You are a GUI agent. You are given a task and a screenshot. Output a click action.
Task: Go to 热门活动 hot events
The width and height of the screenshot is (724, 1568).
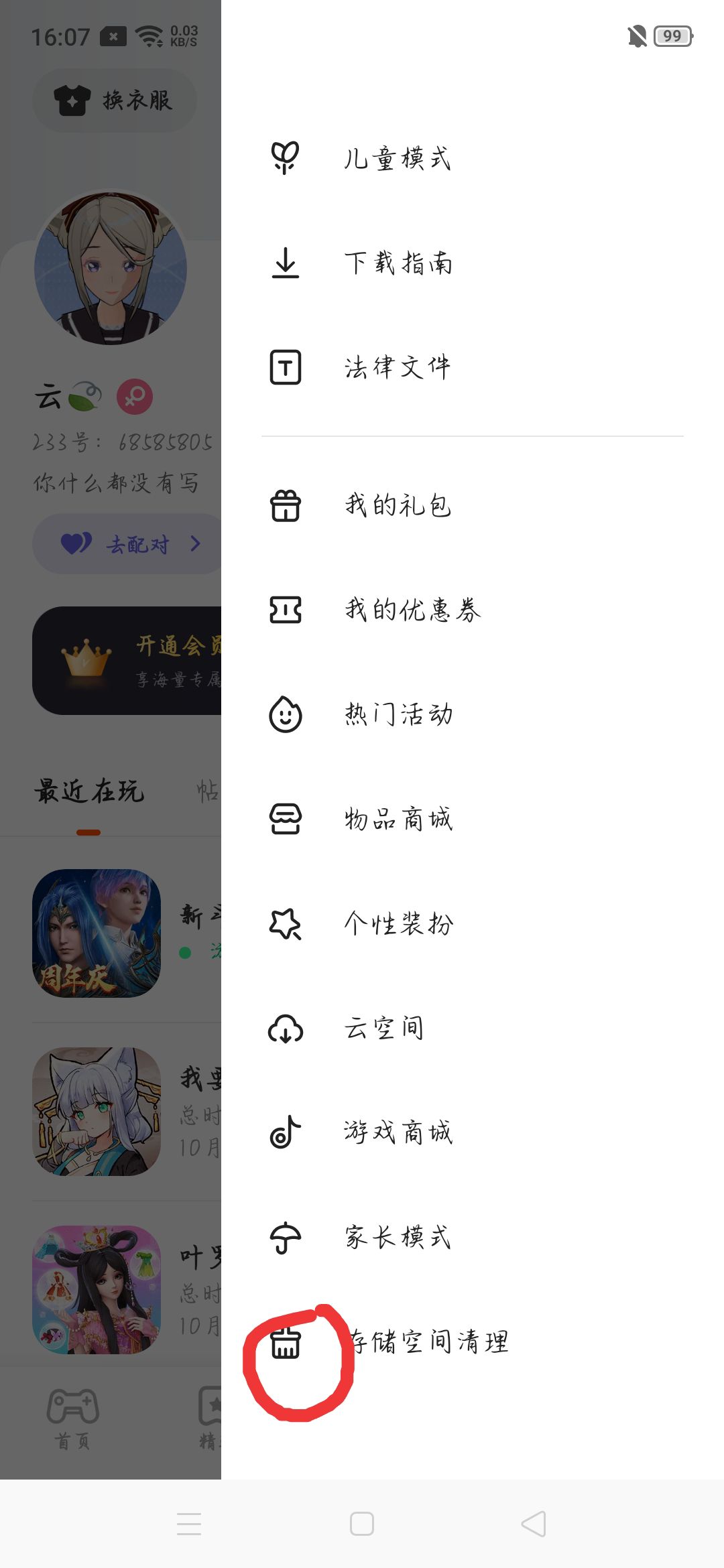[x=398, y=714]
